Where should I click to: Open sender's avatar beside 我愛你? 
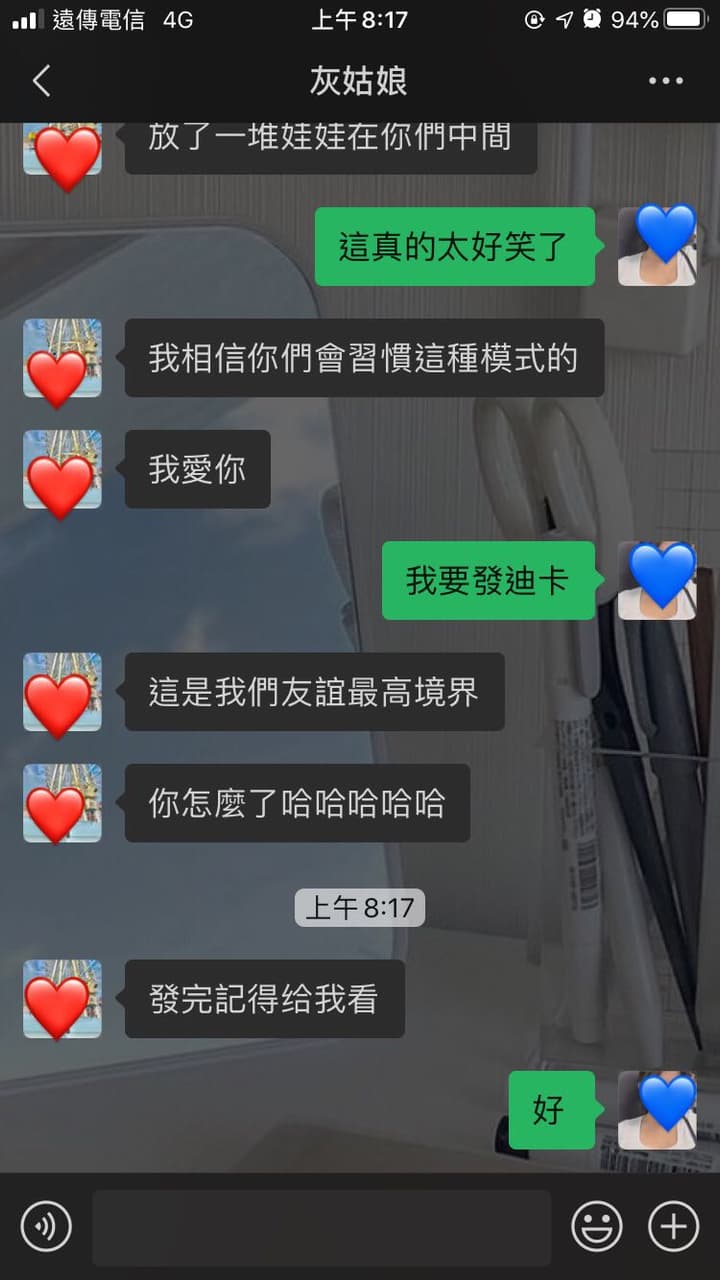pyautogui.click(x=62, y=470)
